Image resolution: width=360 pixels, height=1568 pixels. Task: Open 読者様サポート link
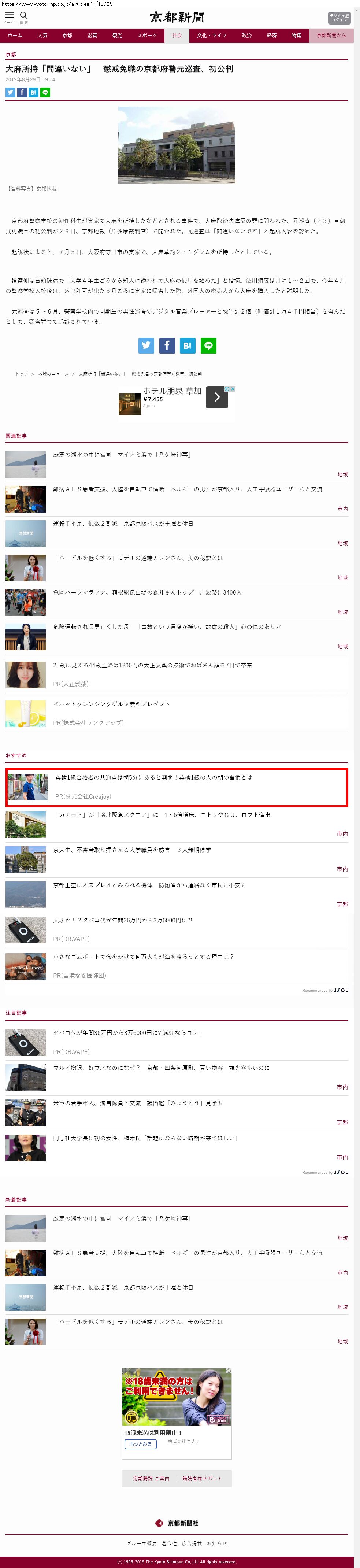[x=202, y=1479]
